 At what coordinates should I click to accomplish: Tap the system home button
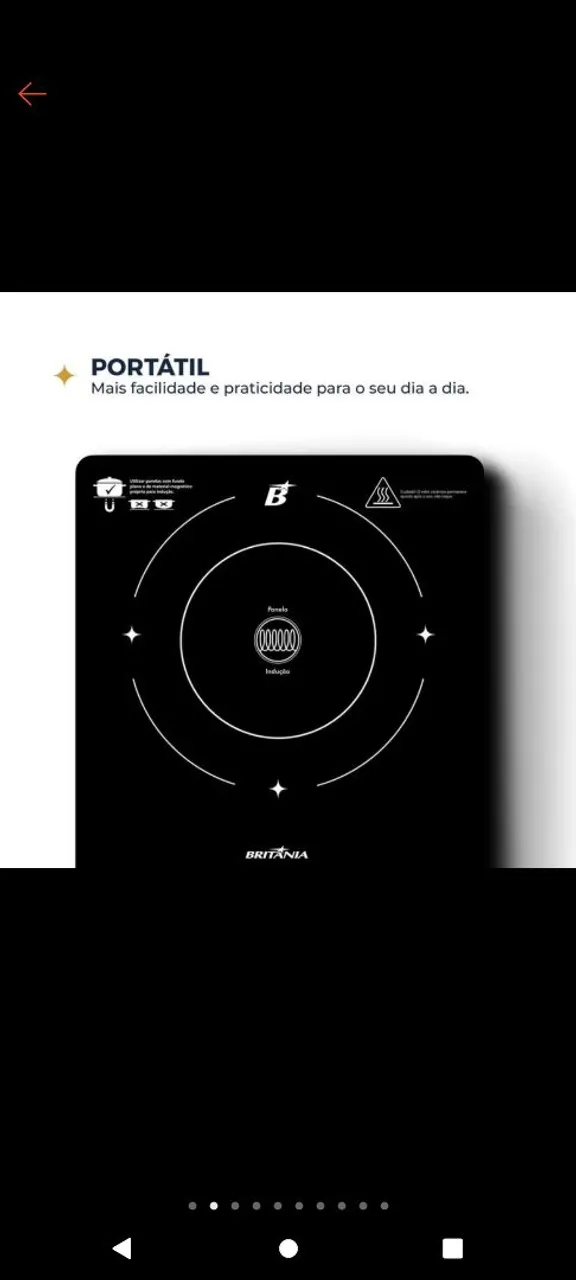(288, 1248)
